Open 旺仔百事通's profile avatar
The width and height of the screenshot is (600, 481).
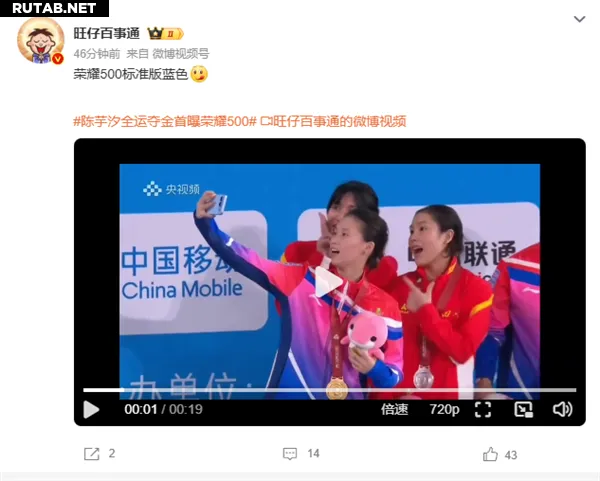point(41,41)
